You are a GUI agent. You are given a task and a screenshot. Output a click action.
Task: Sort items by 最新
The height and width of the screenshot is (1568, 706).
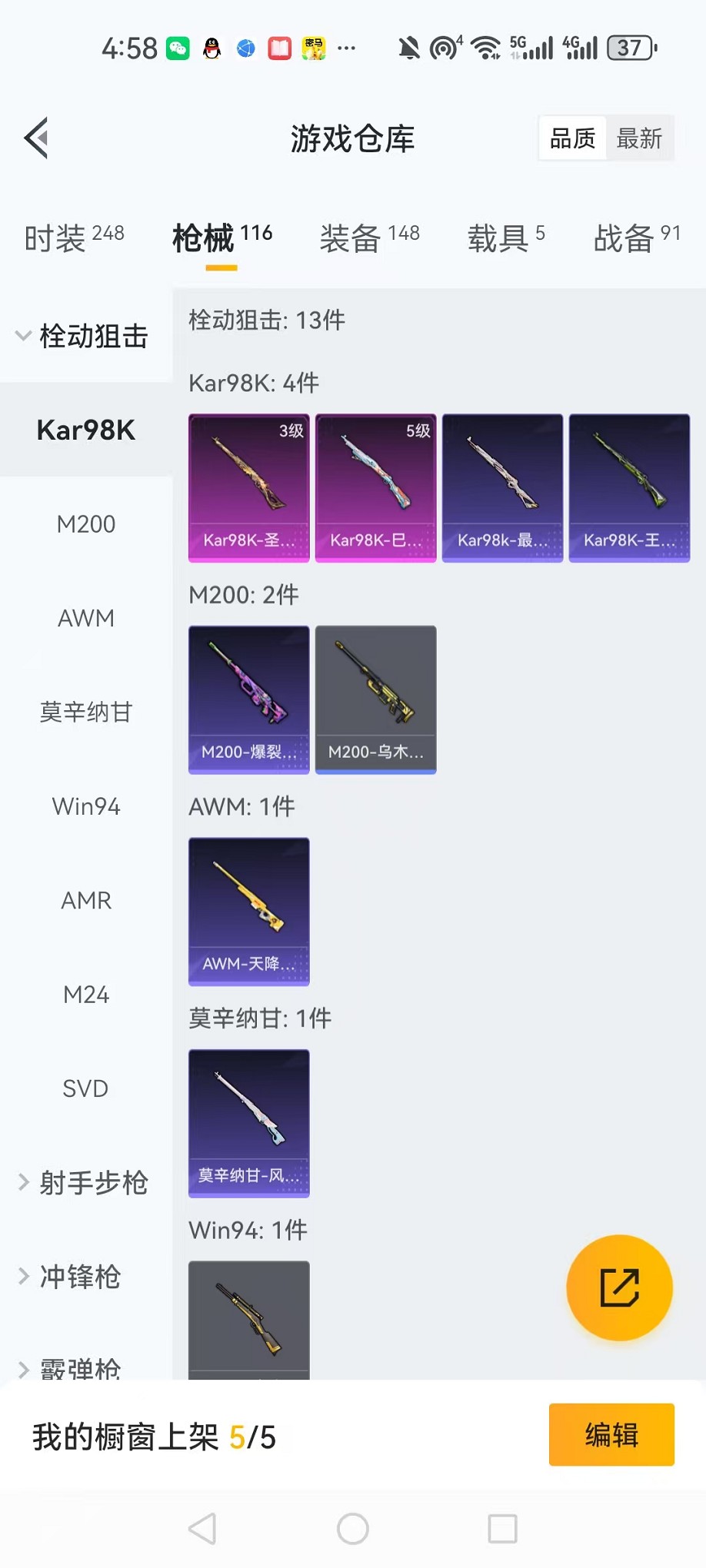[639, 138]
